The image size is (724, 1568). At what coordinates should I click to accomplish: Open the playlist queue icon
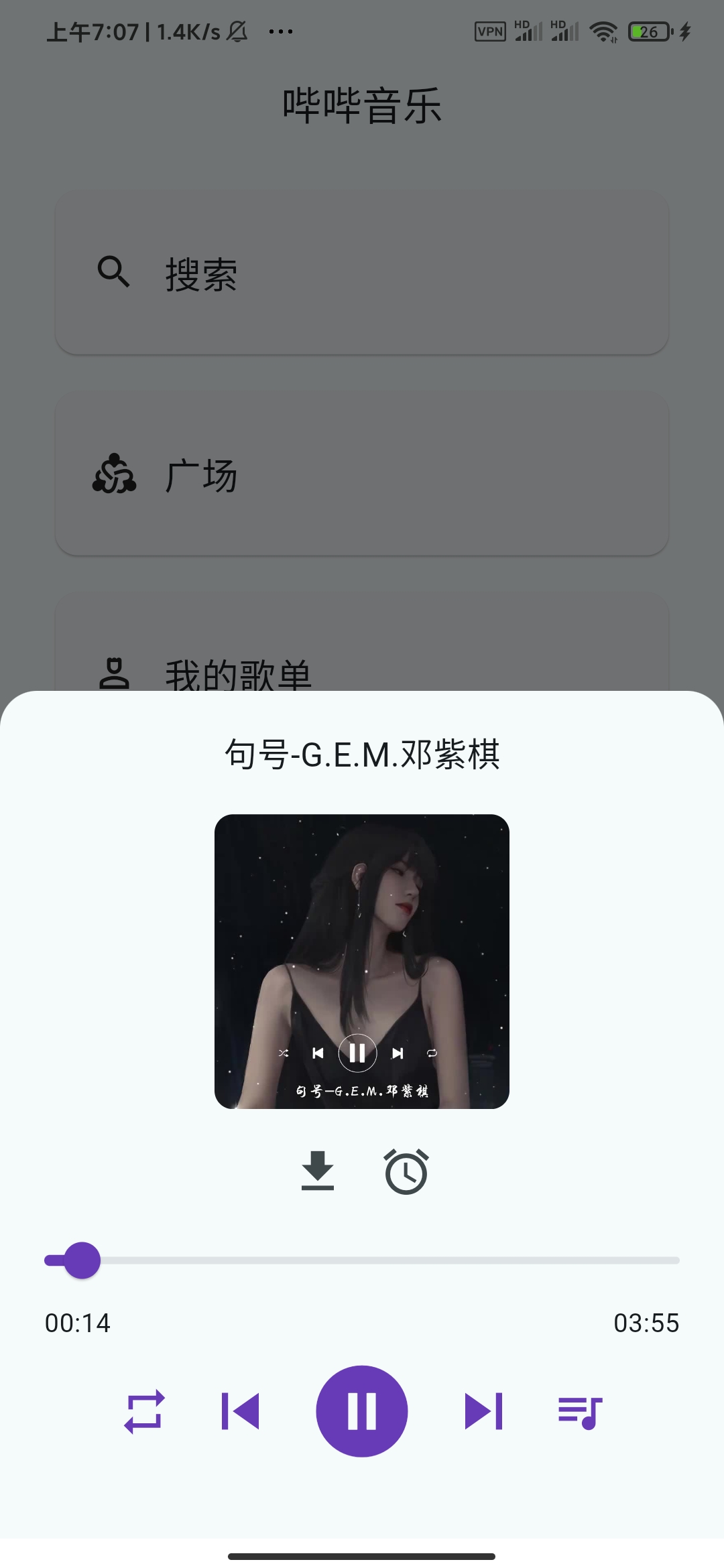[x=582, y=1409]
